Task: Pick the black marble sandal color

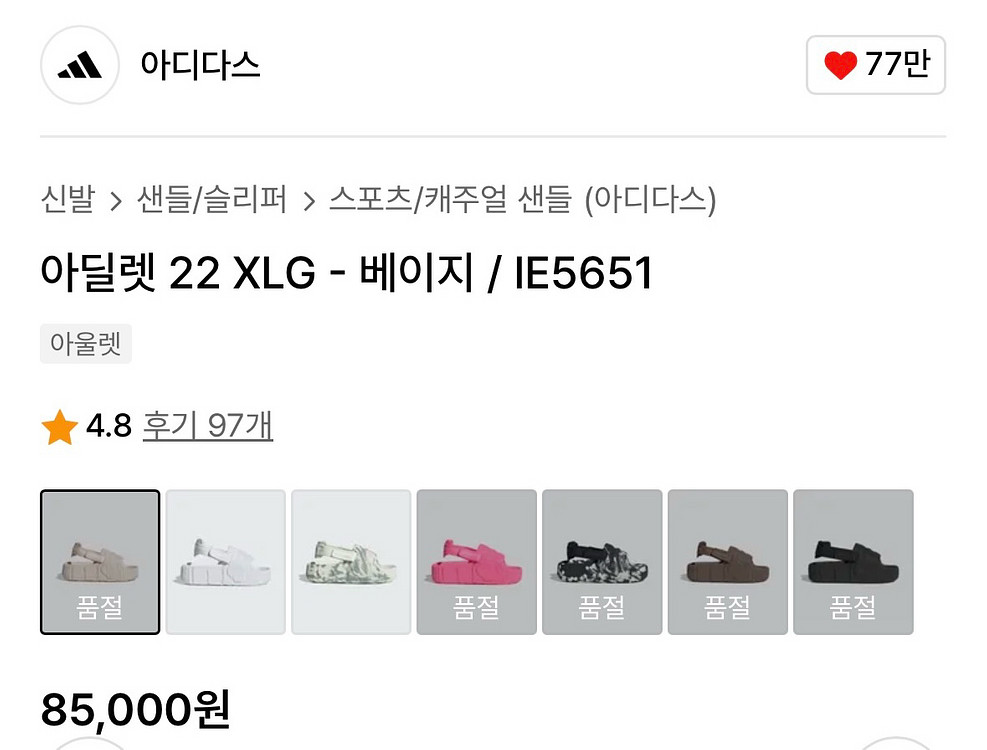Action: pyautogui.click(x=602, y=562)
